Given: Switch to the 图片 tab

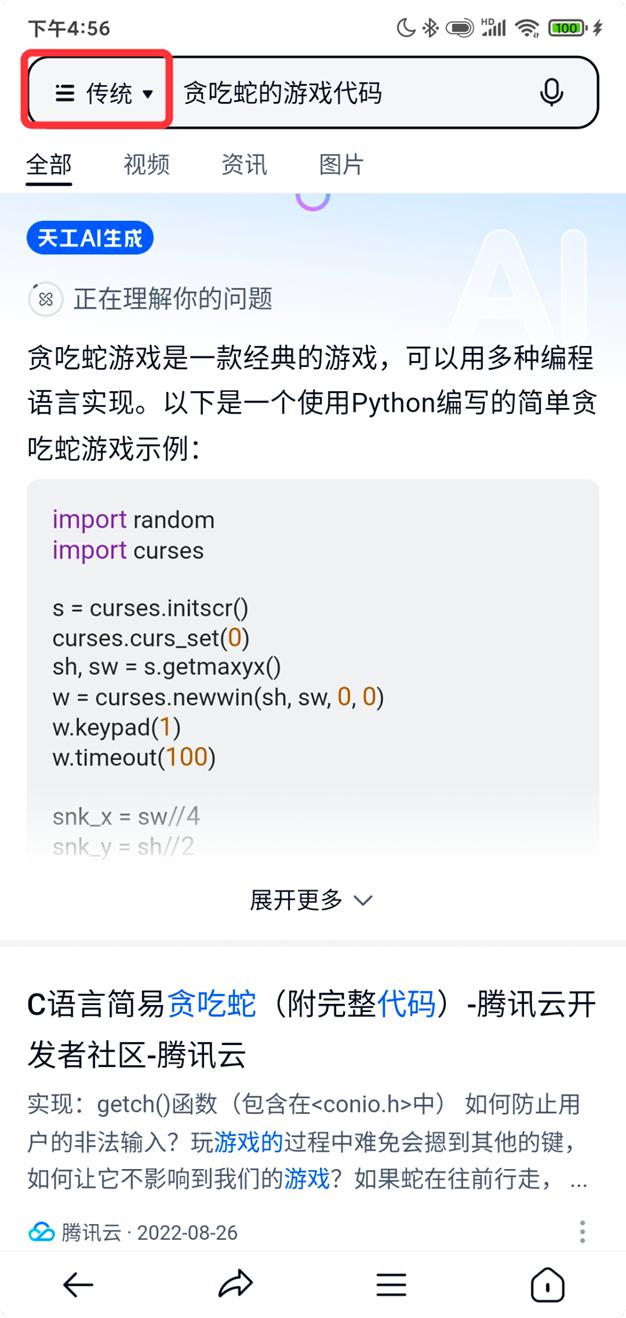Looking at the screenshot, I should pyautogui.click(x=341, y=164).
